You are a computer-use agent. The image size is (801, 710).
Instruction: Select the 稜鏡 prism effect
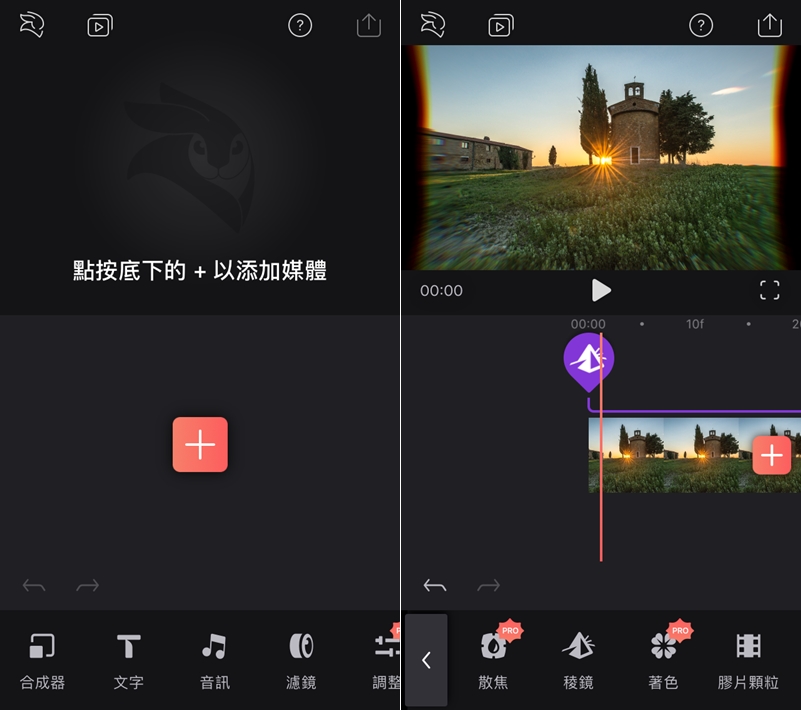pyautogui.click(x=578, y=660)
